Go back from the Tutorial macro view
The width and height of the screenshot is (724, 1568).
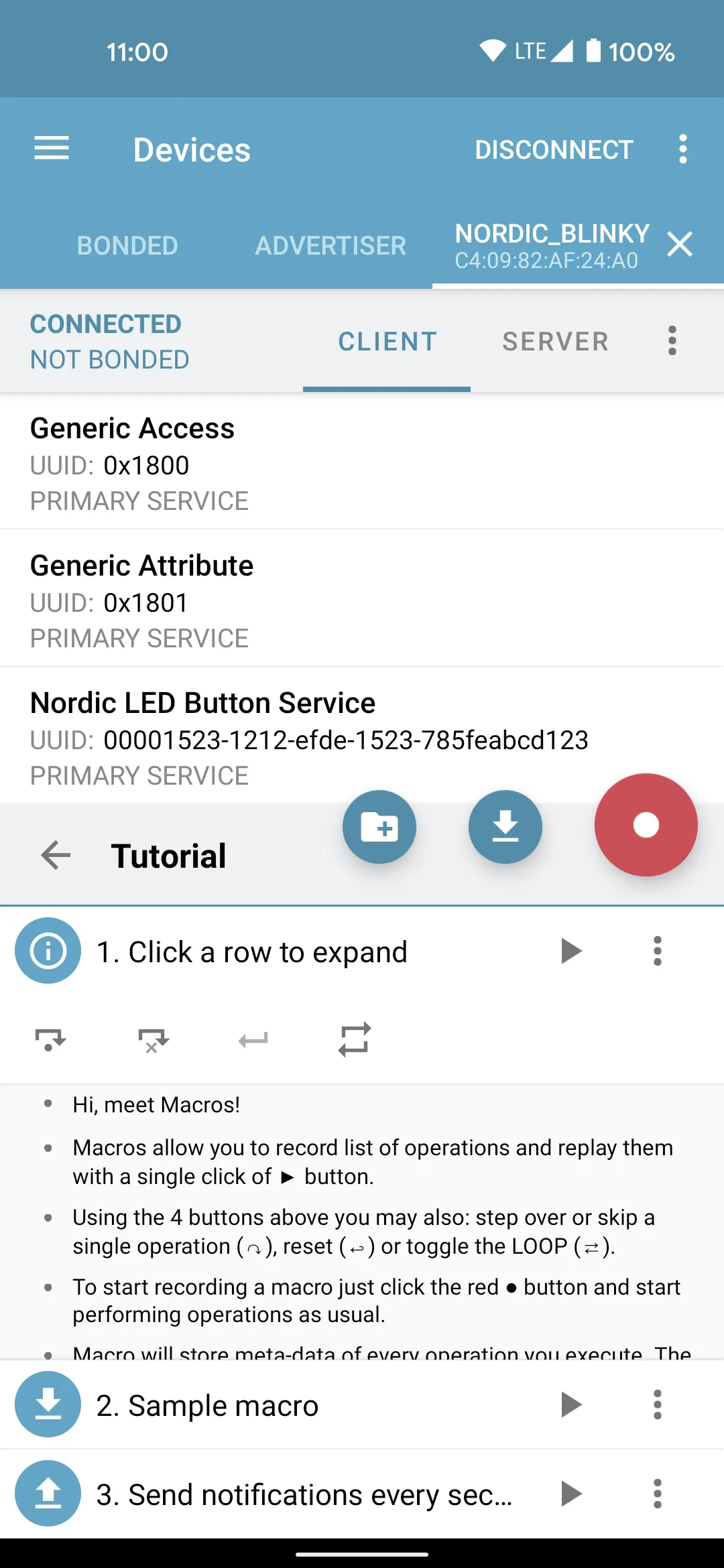click(x=55, y=854)
